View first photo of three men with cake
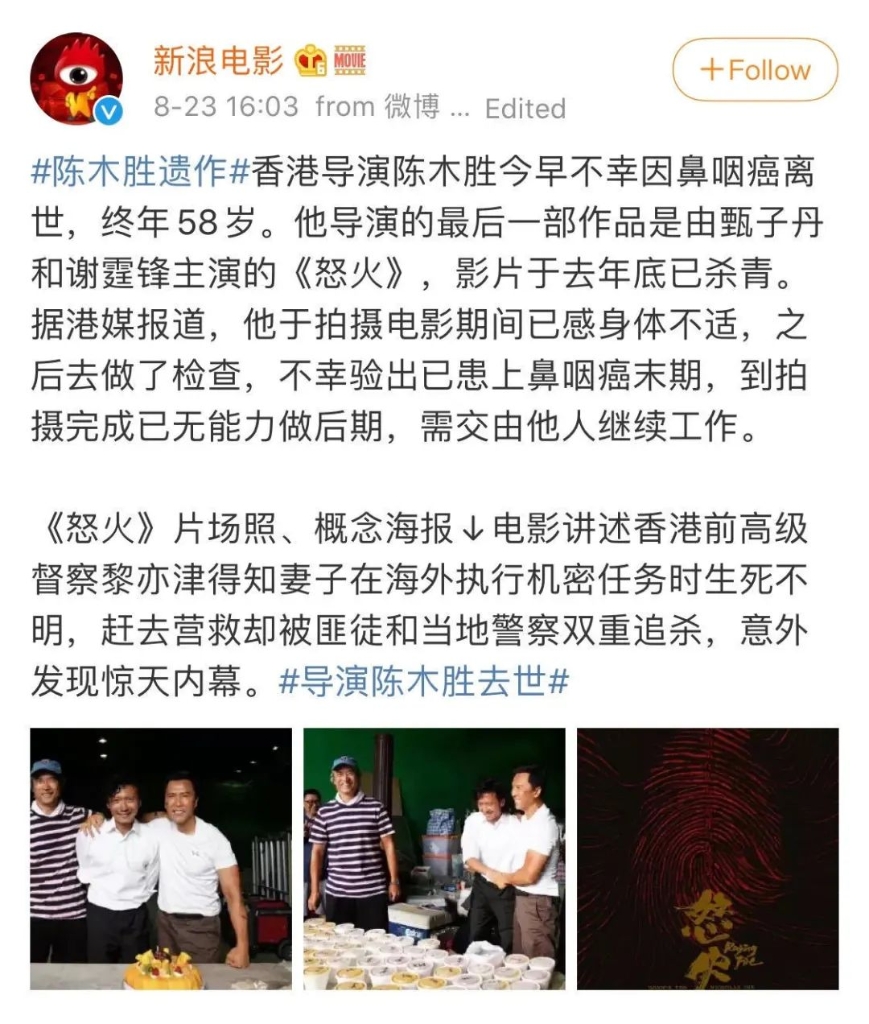 coord(160,858)
